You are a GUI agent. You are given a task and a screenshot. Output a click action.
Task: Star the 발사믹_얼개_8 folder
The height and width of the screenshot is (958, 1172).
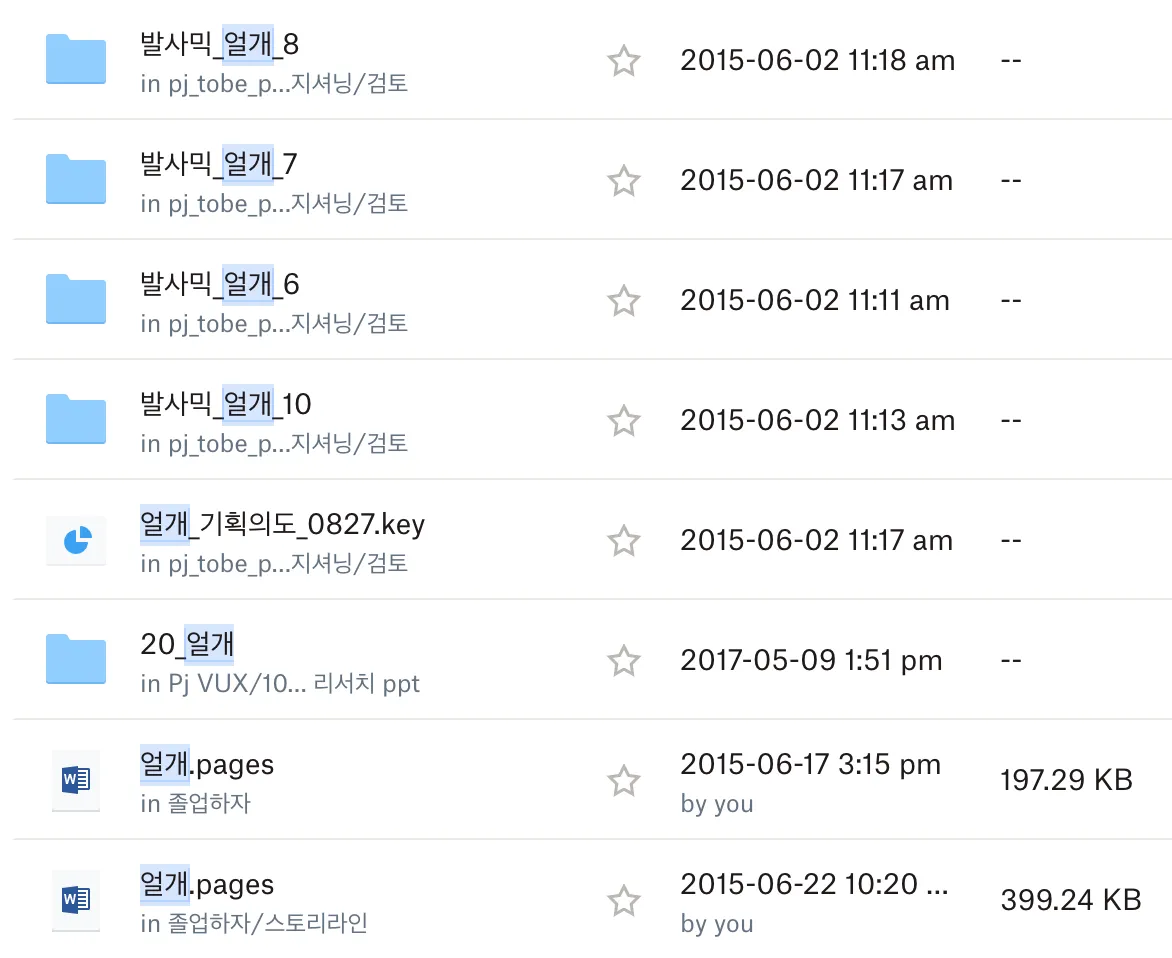point(624,61)
